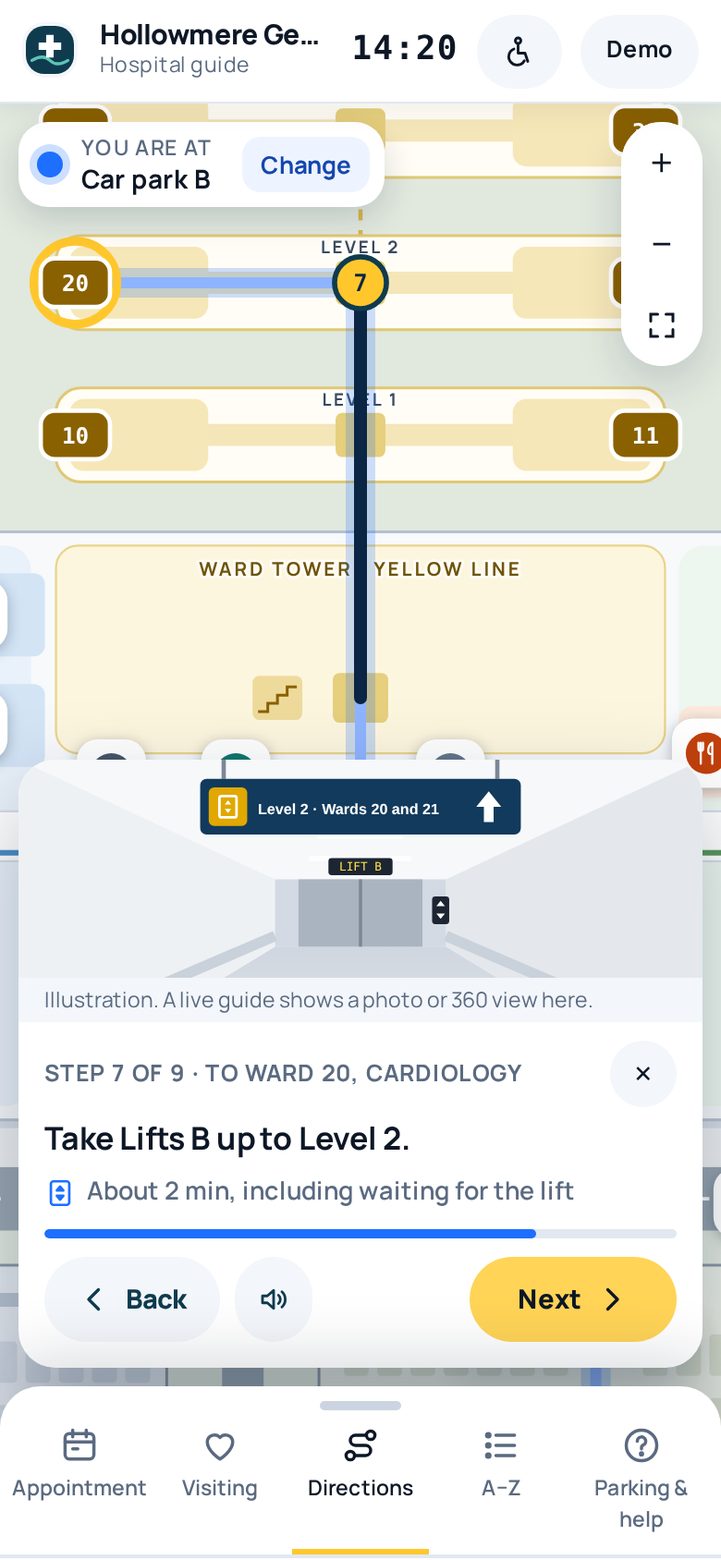The width and height of the screenshot is (721, 1560).
Task: Play the spoken direction audio
Action: point(274,1299)
